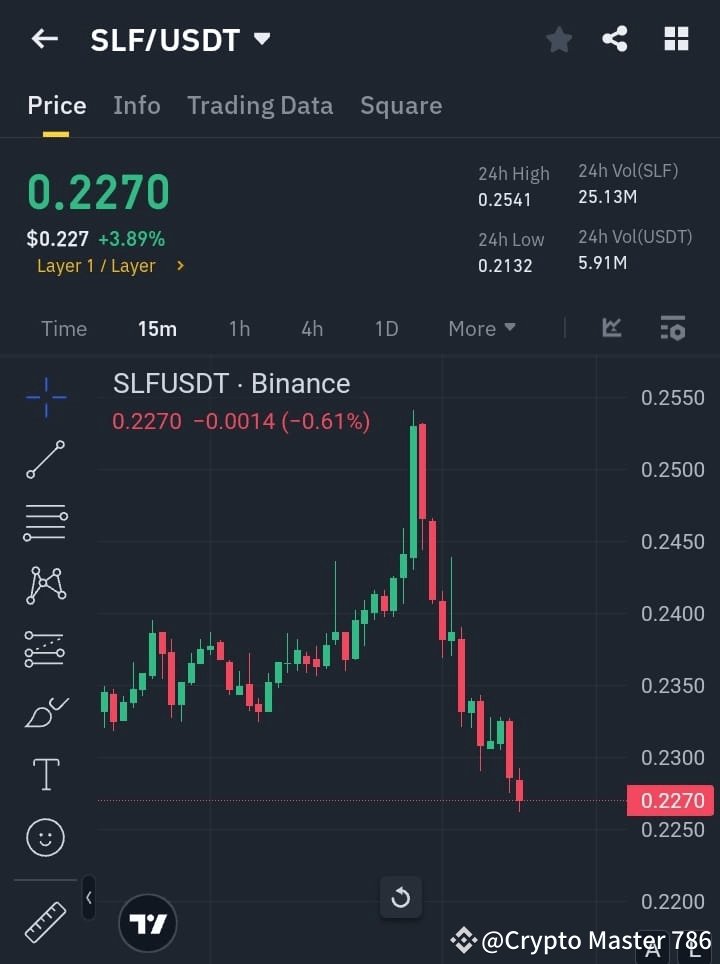Select the 1h timeframe
Image resolution: width=720 pixels, height=964 pixels.
(x=239, y=328)
